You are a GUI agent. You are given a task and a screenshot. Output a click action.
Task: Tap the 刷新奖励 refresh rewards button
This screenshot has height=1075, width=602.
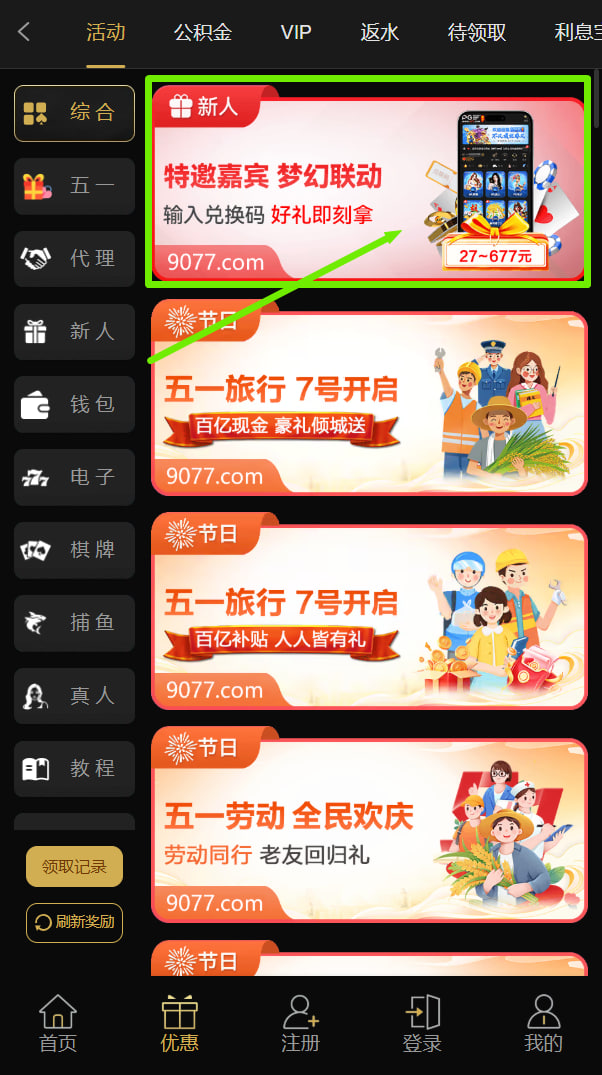point(74,922)
